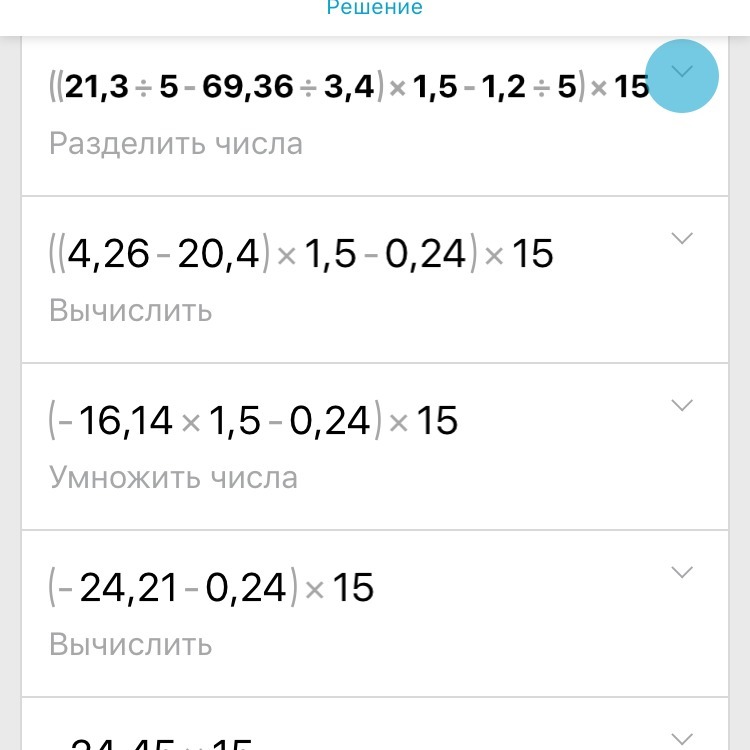
Task: Expand the partly visible −24,45 × 15 step
Action: tap(682, 738)
